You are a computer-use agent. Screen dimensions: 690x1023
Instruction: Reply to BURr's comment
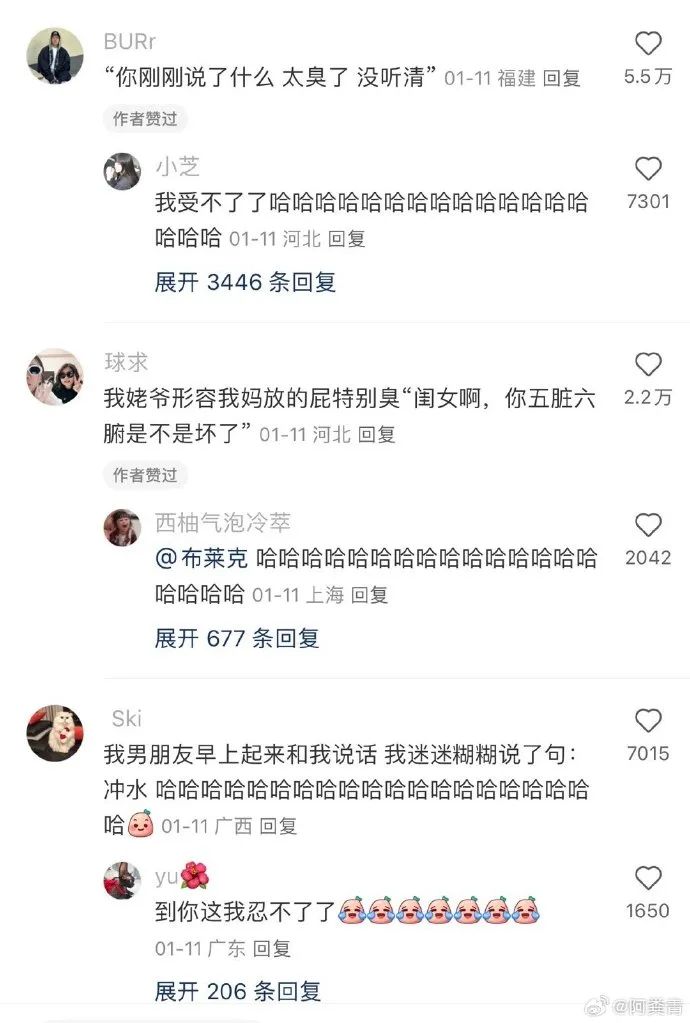[x=561, y=79]
